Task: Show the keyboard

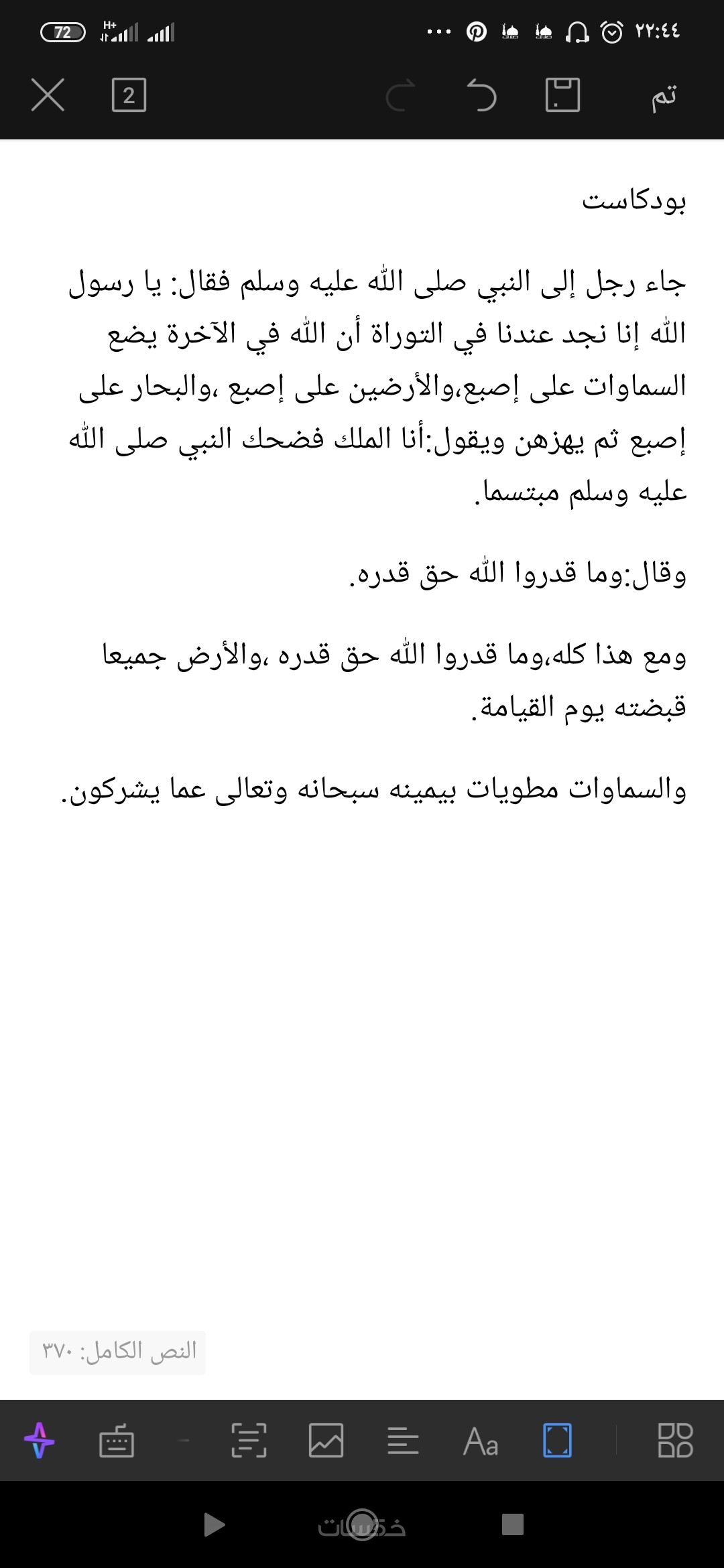Action: coord(117,1441)
